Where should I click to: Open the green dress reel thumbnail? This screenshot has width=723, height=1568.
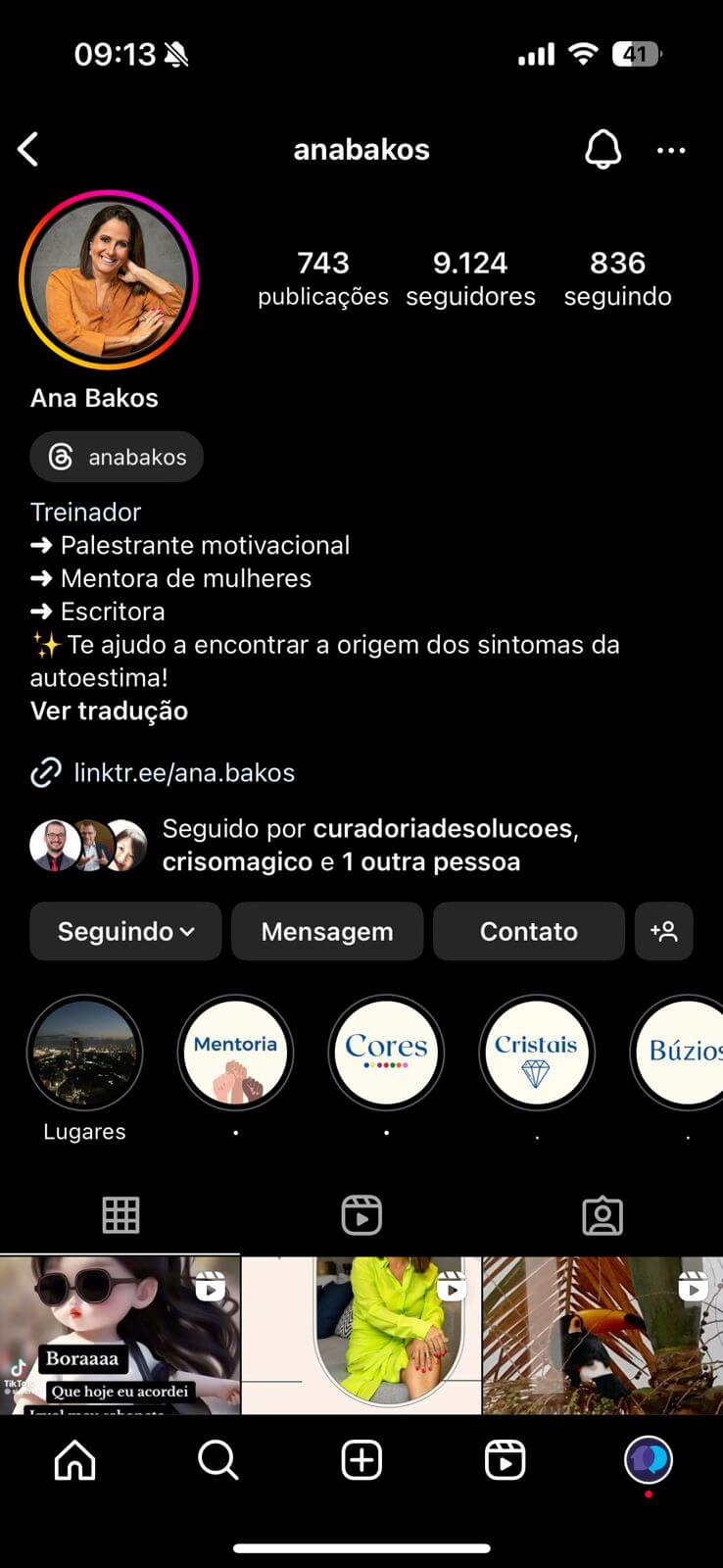361,1335
